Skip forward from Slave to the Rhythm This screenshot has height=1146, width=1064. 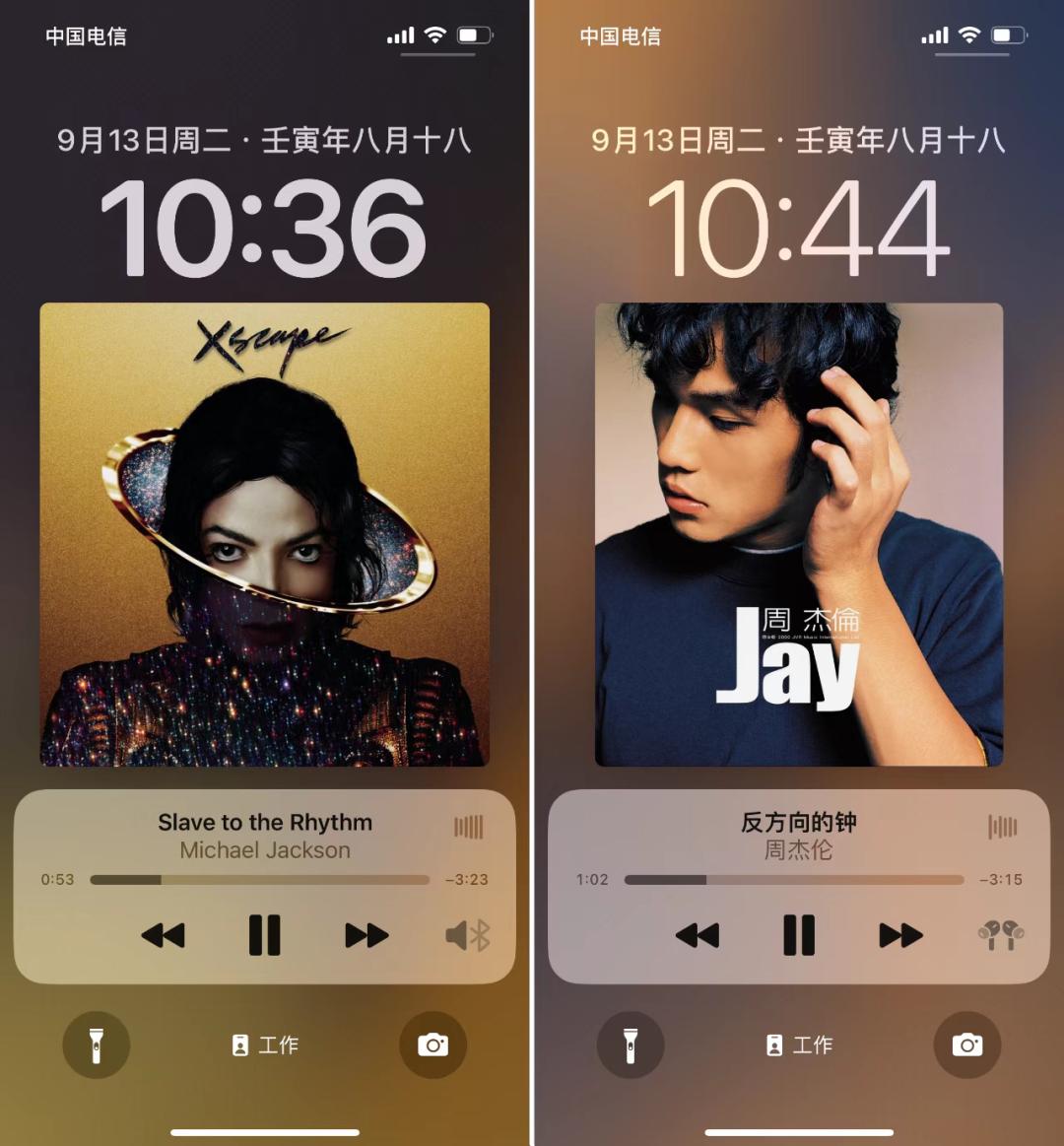pyautogui.click(x=366, y=935)
